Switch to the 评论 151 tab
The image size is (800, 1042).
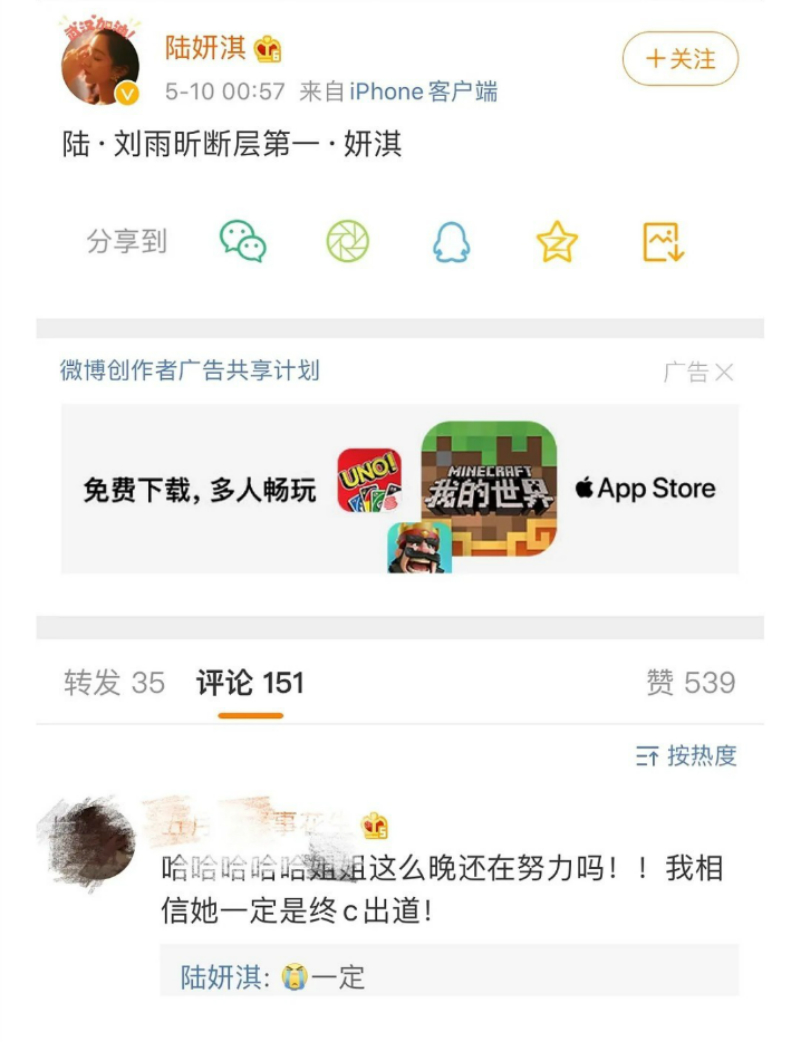click(250, 684)
